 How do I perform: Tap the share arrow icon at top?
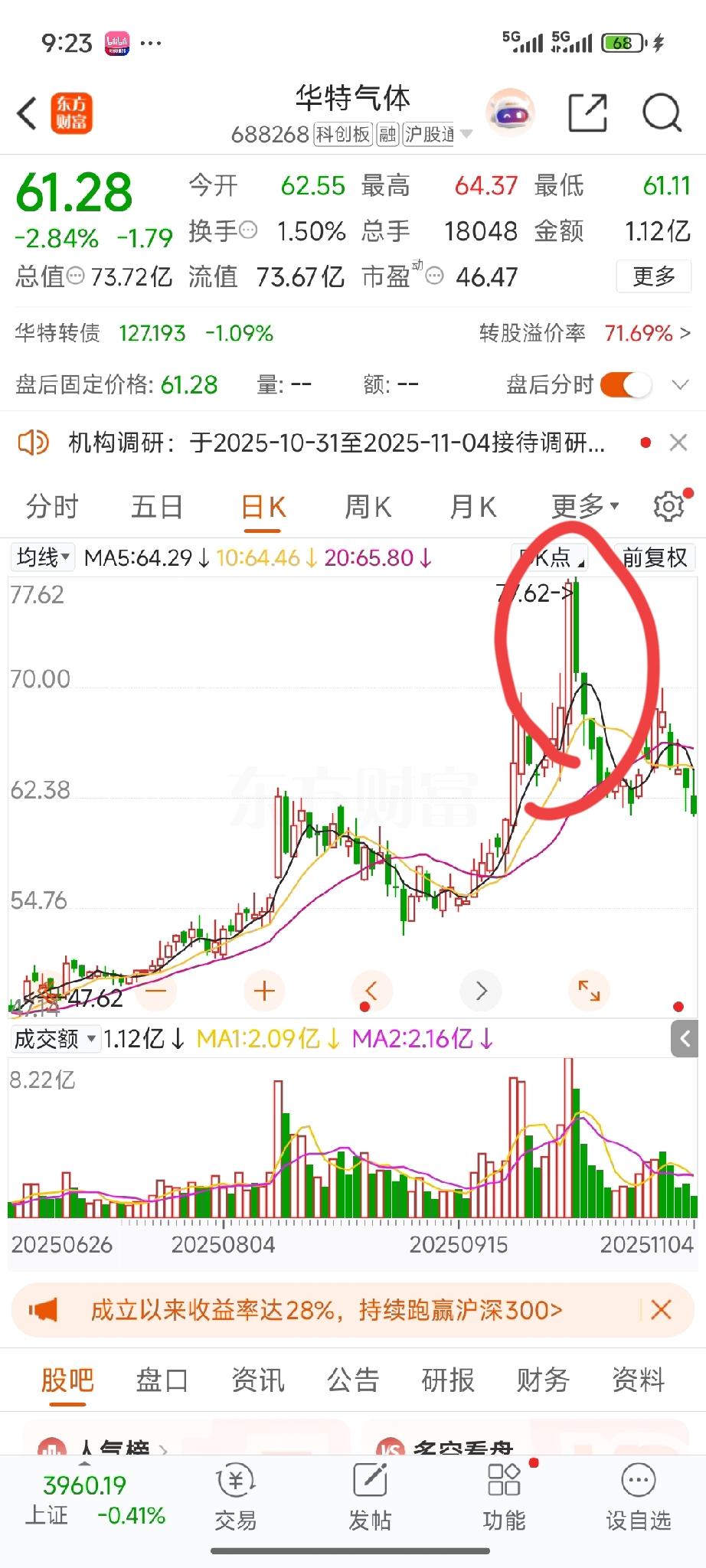[x=588, y=113]
